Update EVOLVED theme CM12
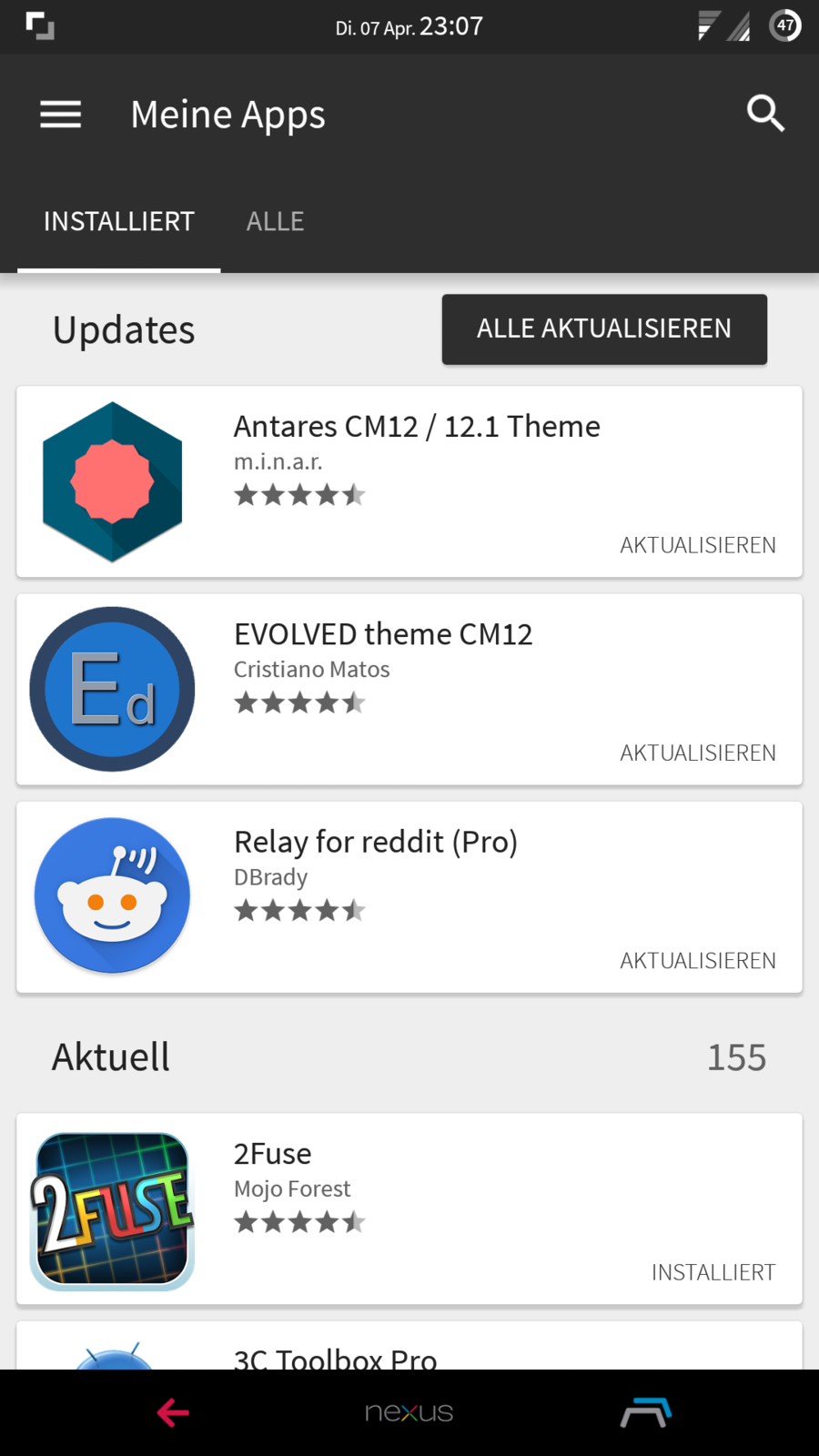This screenshot has width=819, height=1456. 698,753
